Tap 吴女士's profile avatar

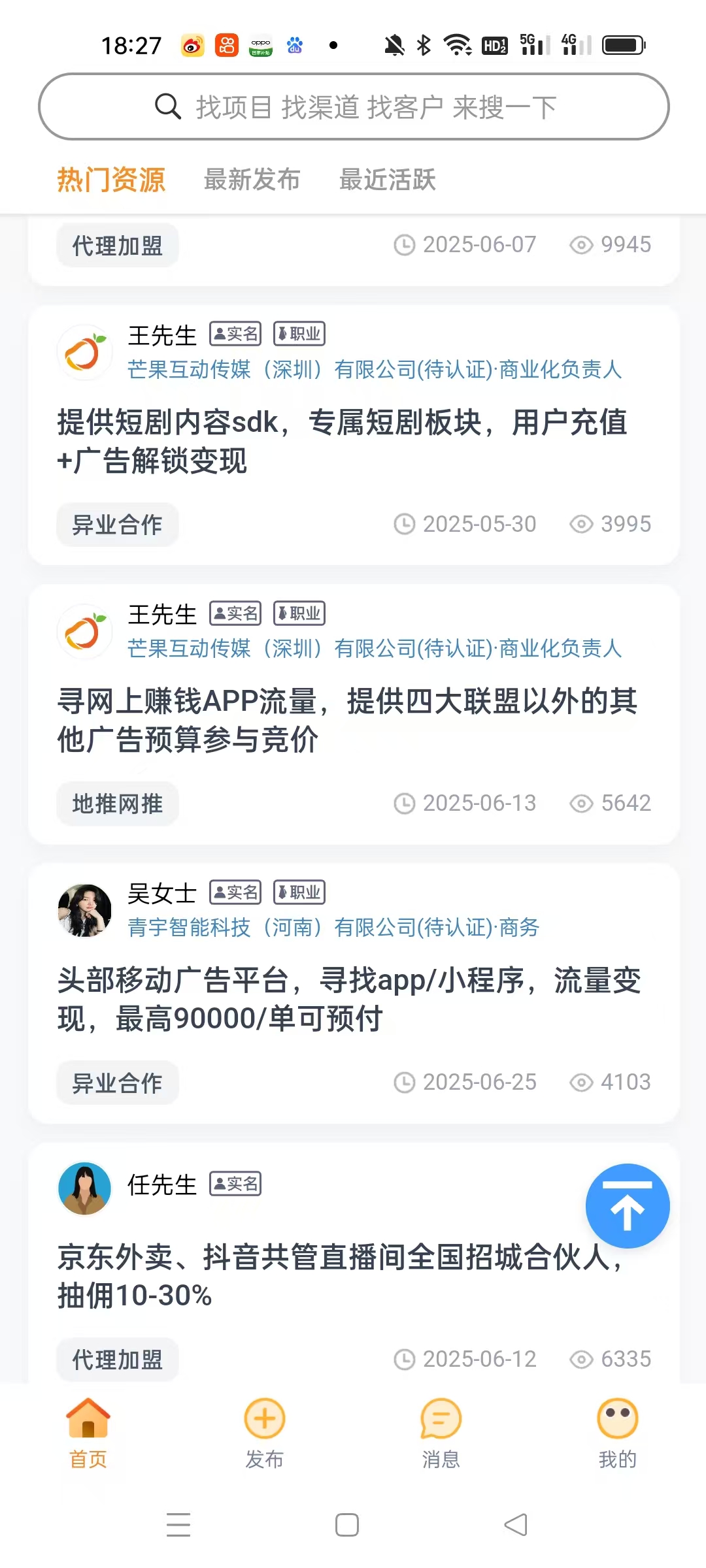[x=85, y=910]
